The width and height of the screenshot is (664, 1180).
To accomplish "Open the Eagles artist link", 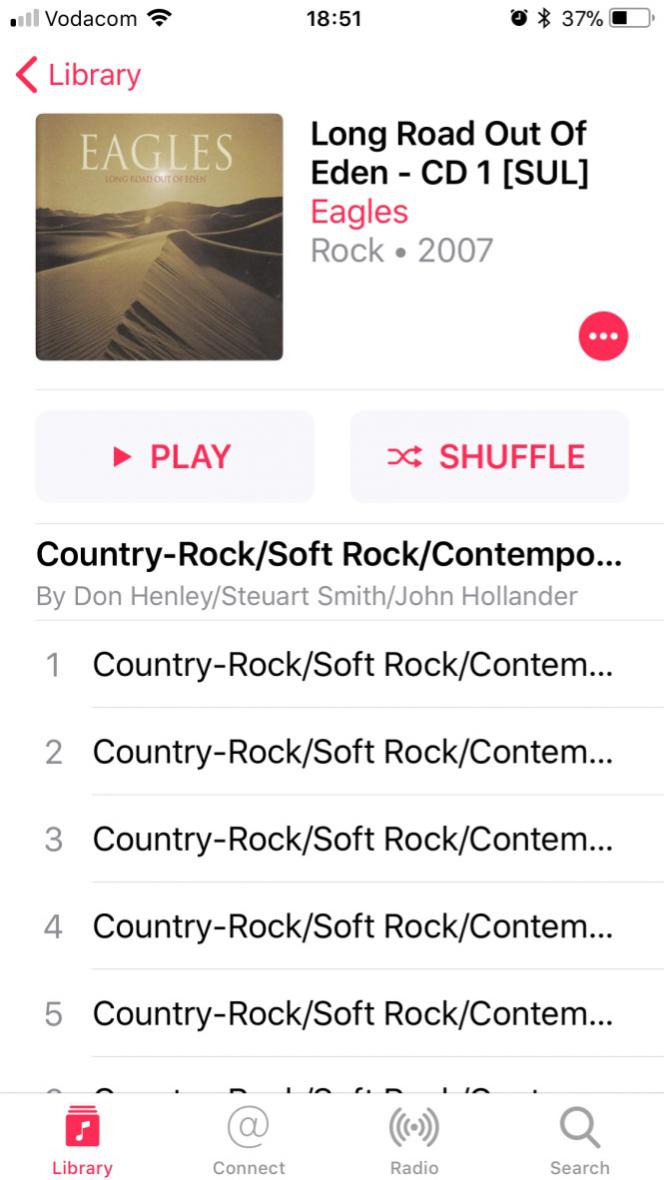I will tap(359, 212).
